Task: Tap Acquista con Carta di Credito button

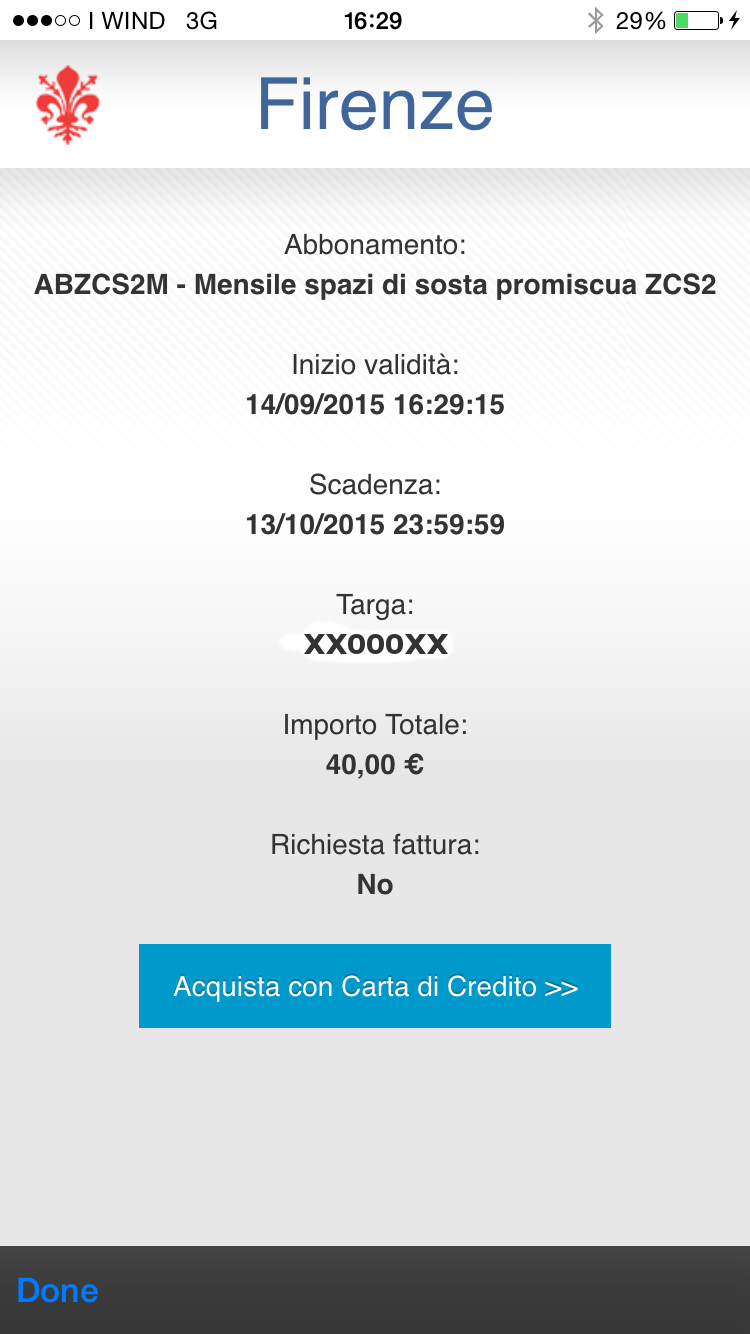Action: click(x=375, y=986)
